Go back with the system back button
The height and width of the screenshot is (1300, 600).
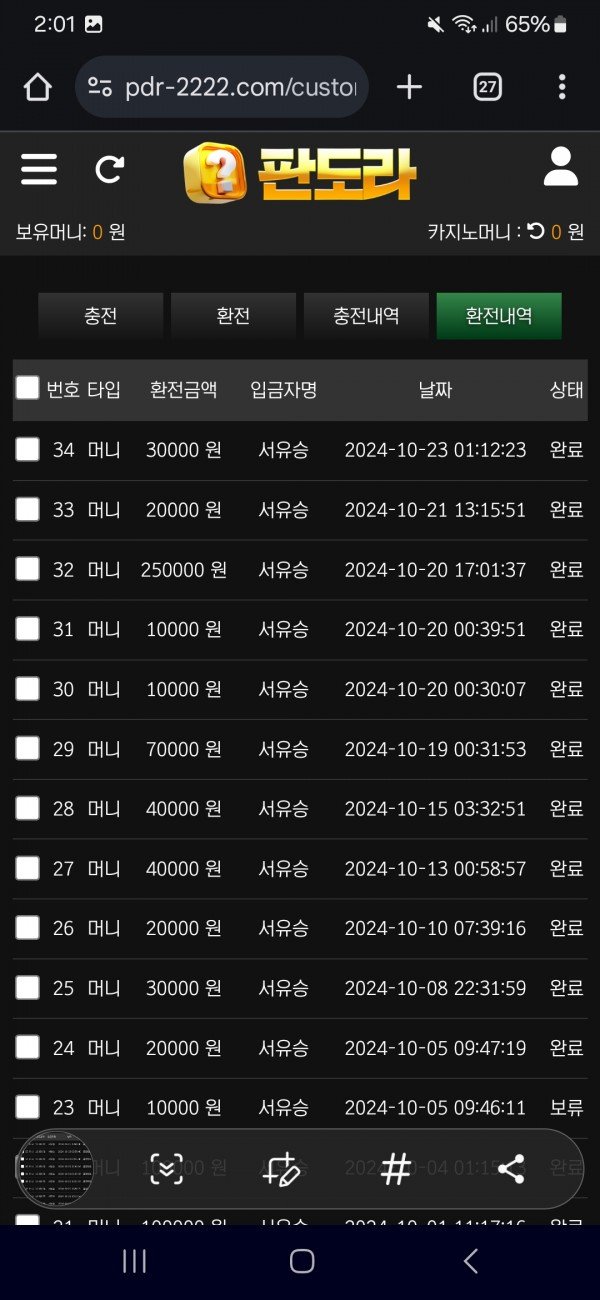coord(470,1261)
